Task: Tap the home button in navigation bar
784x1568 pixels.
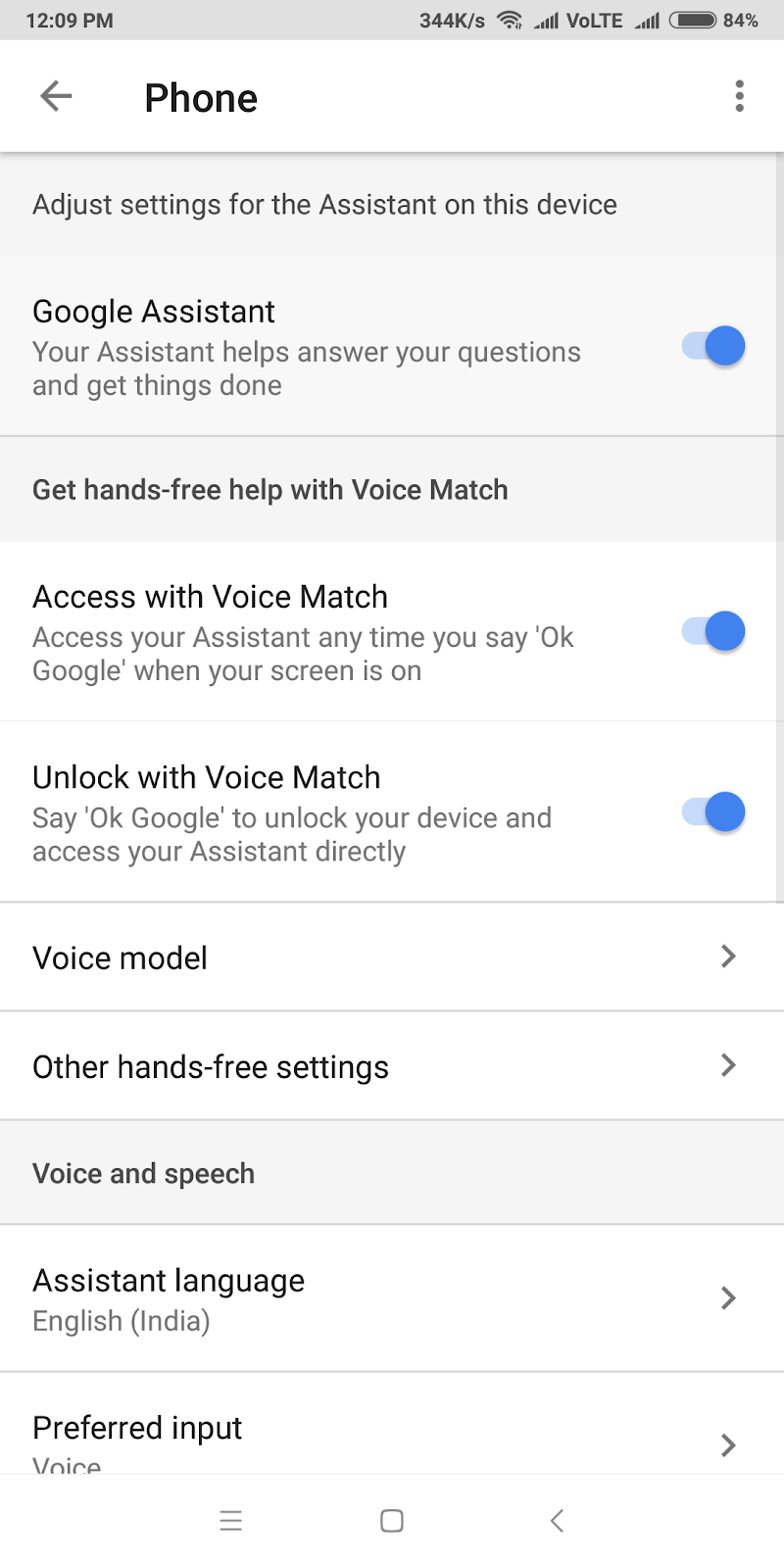Action: pos(391,1520)
